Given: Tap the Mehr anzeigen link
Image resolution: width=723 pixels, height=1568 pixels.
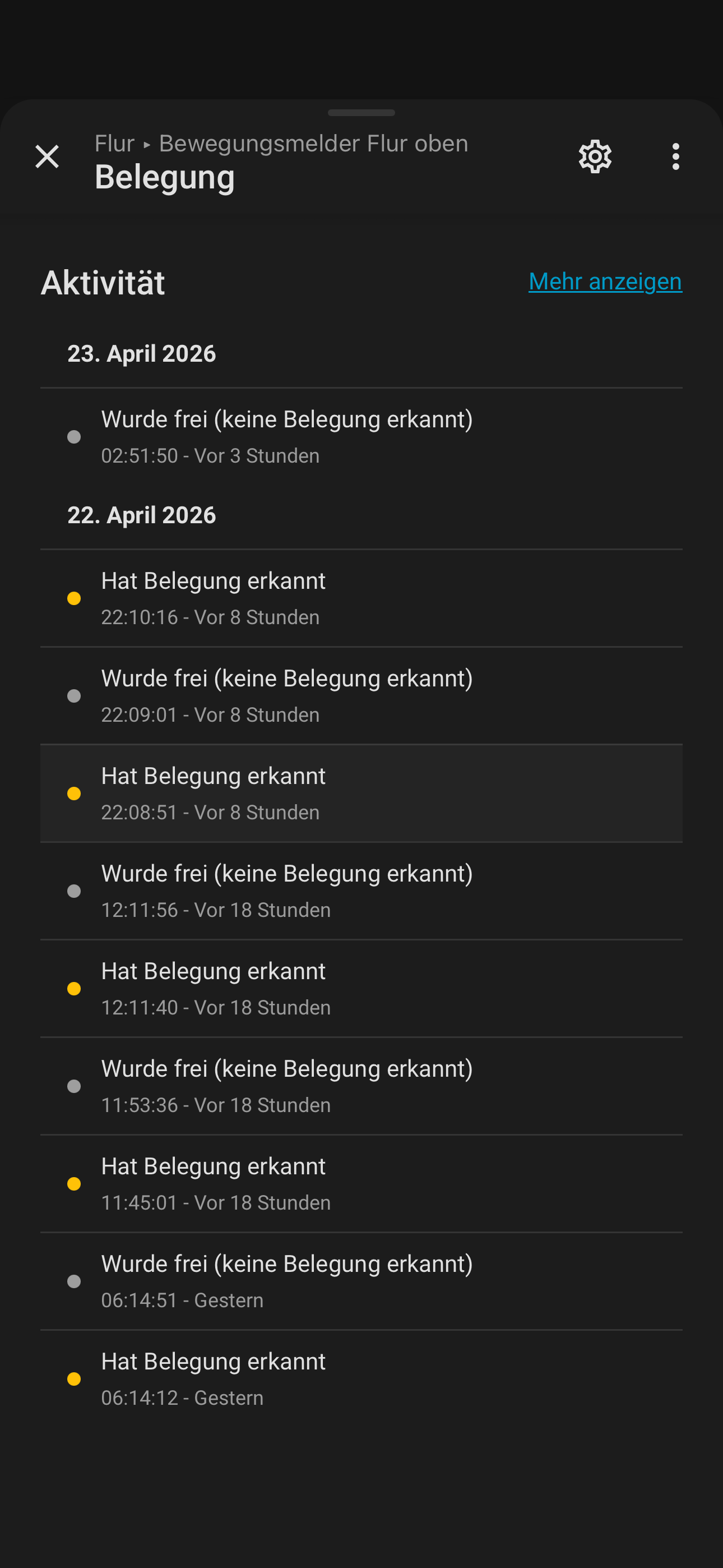Looking at the screenshot, I should pyautogui.click(x=605, y=281).
